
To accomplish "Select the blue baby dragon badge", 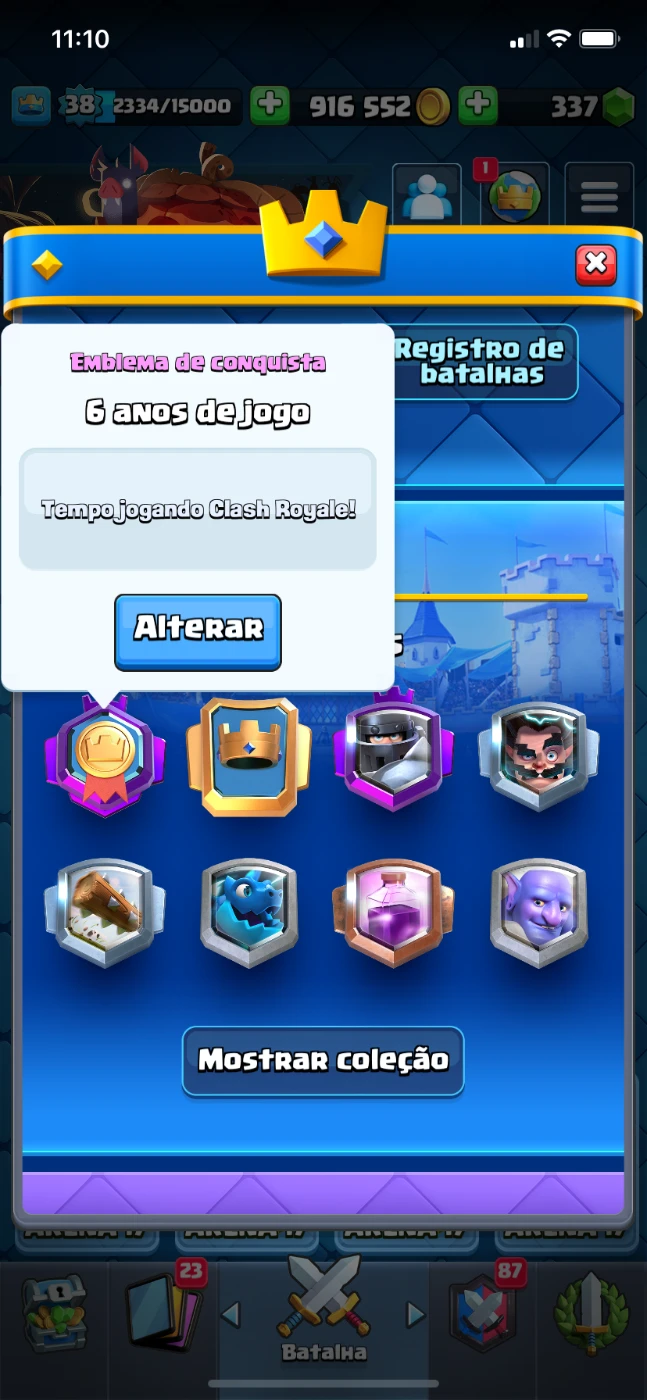I will [x=249, y=912].
